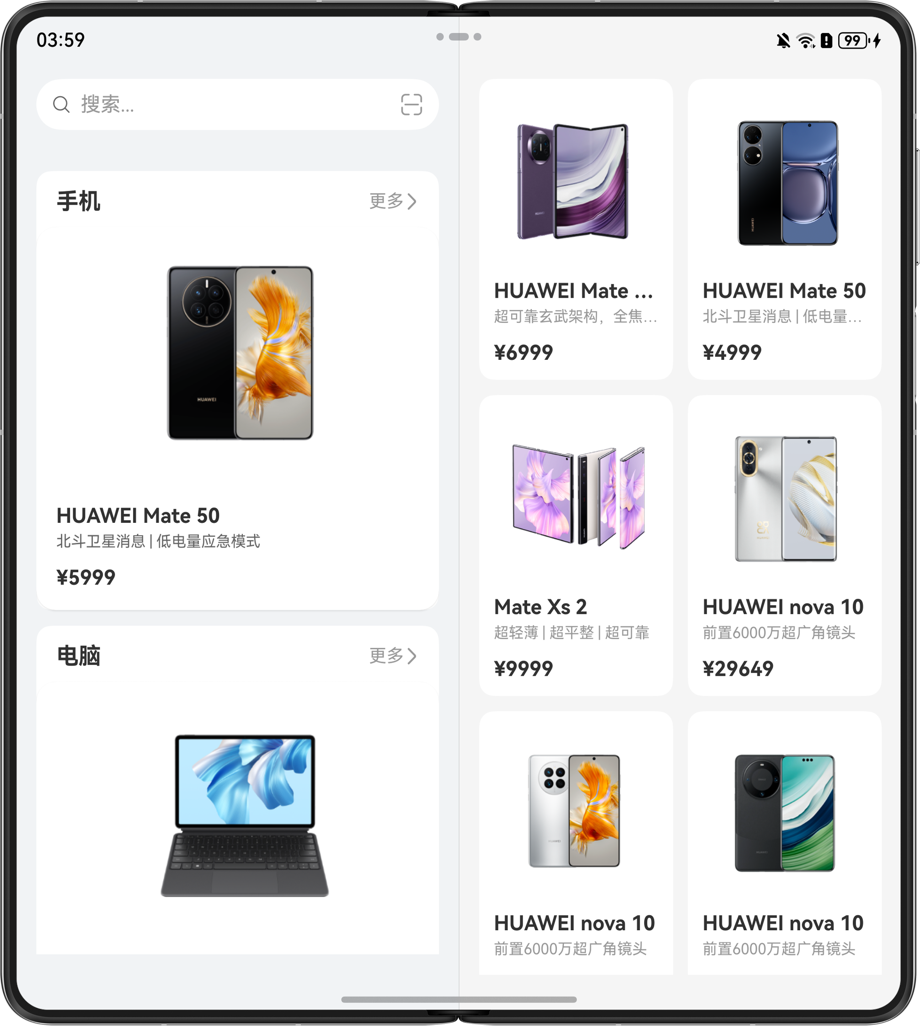Open the foldable HUAWEI Mate card at ¥6999
The image size is (920, 1026).
pyautogui.click(x=576, y=230)
